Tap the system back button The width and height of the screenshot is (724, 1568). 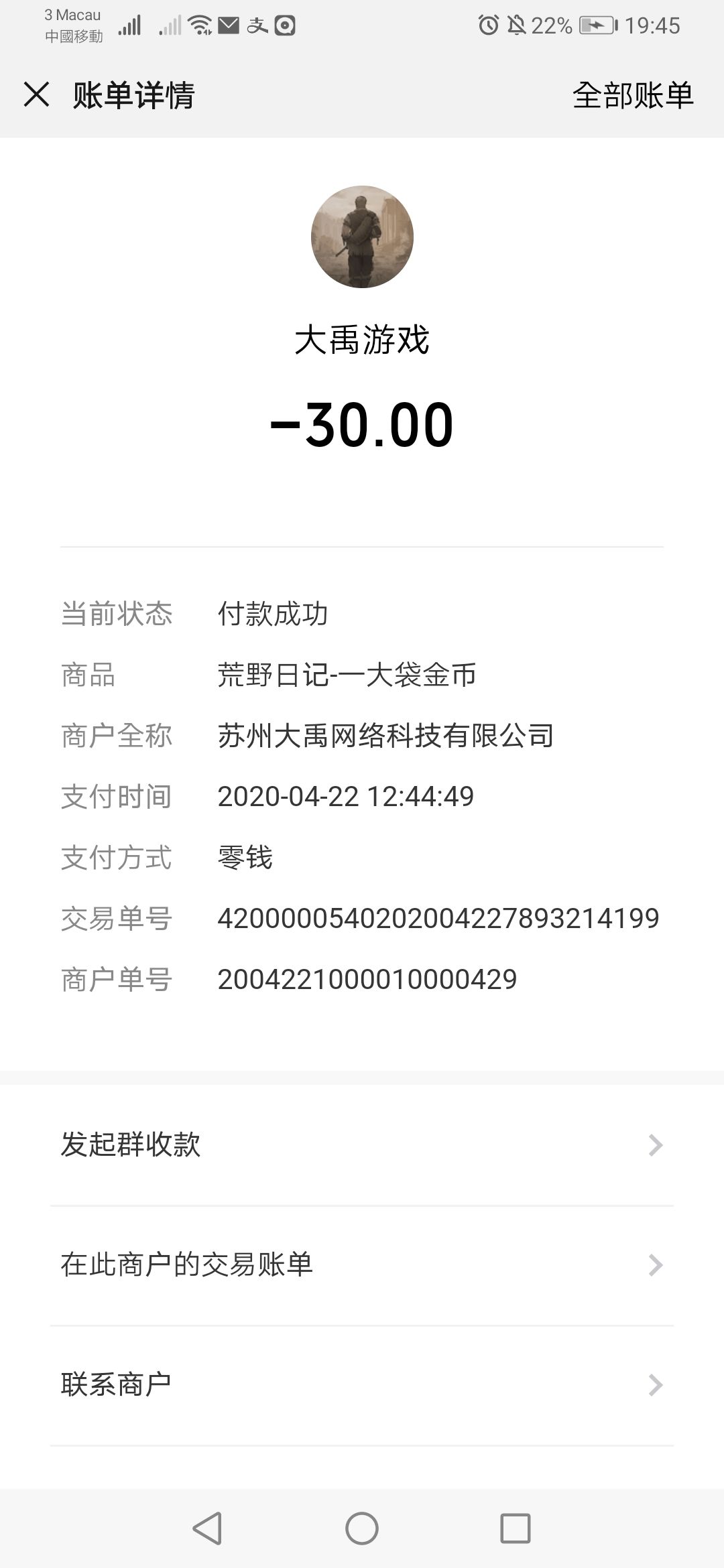pyautogui.click(x=207, y=1528)
